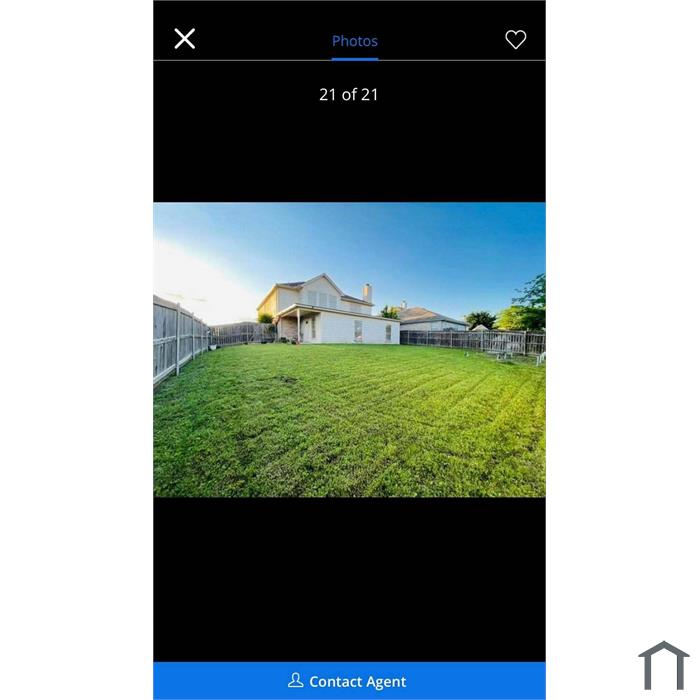700x700 pixels.
Task: Save this listing with the heart icon
Action: tap(515, 40)
